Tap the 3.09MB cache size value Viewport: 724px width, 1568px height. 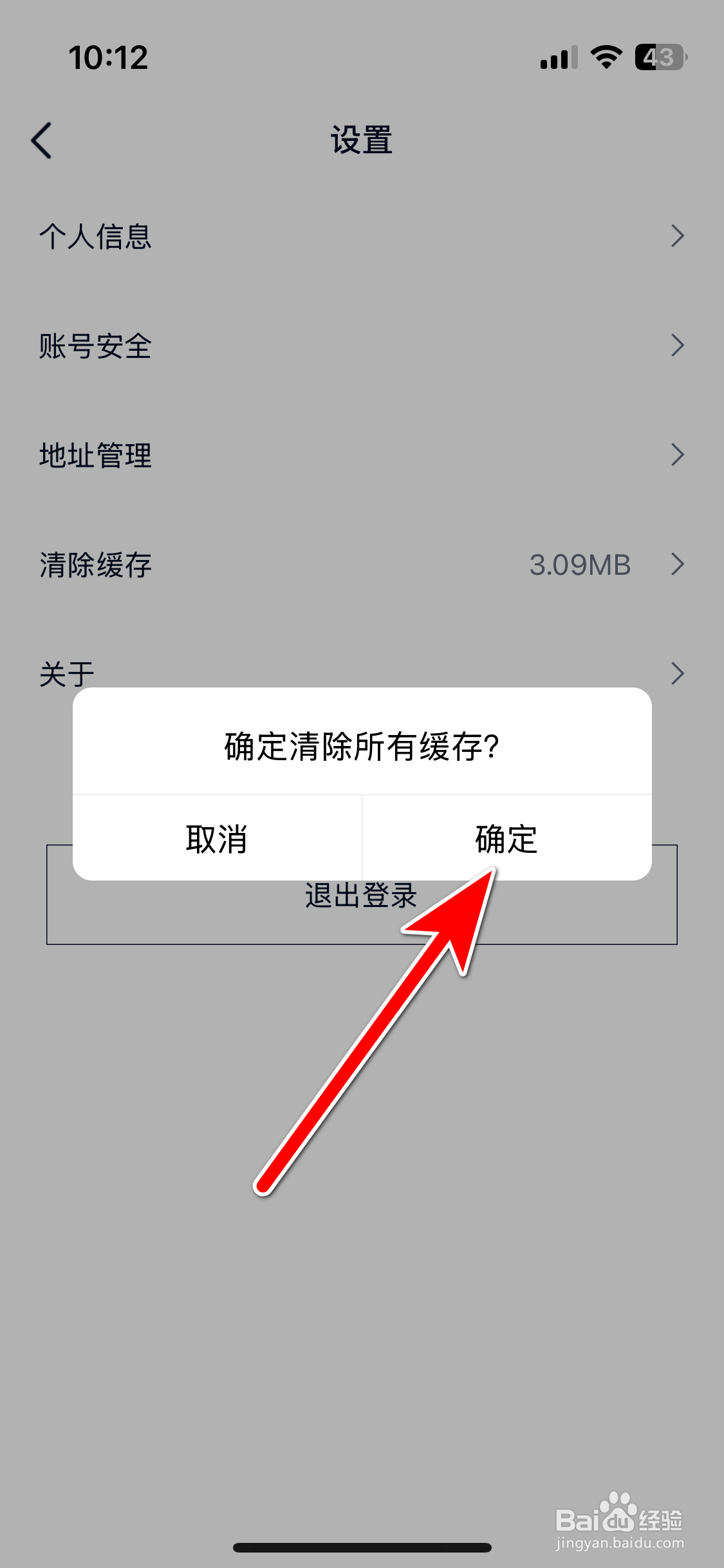(579, 565)
